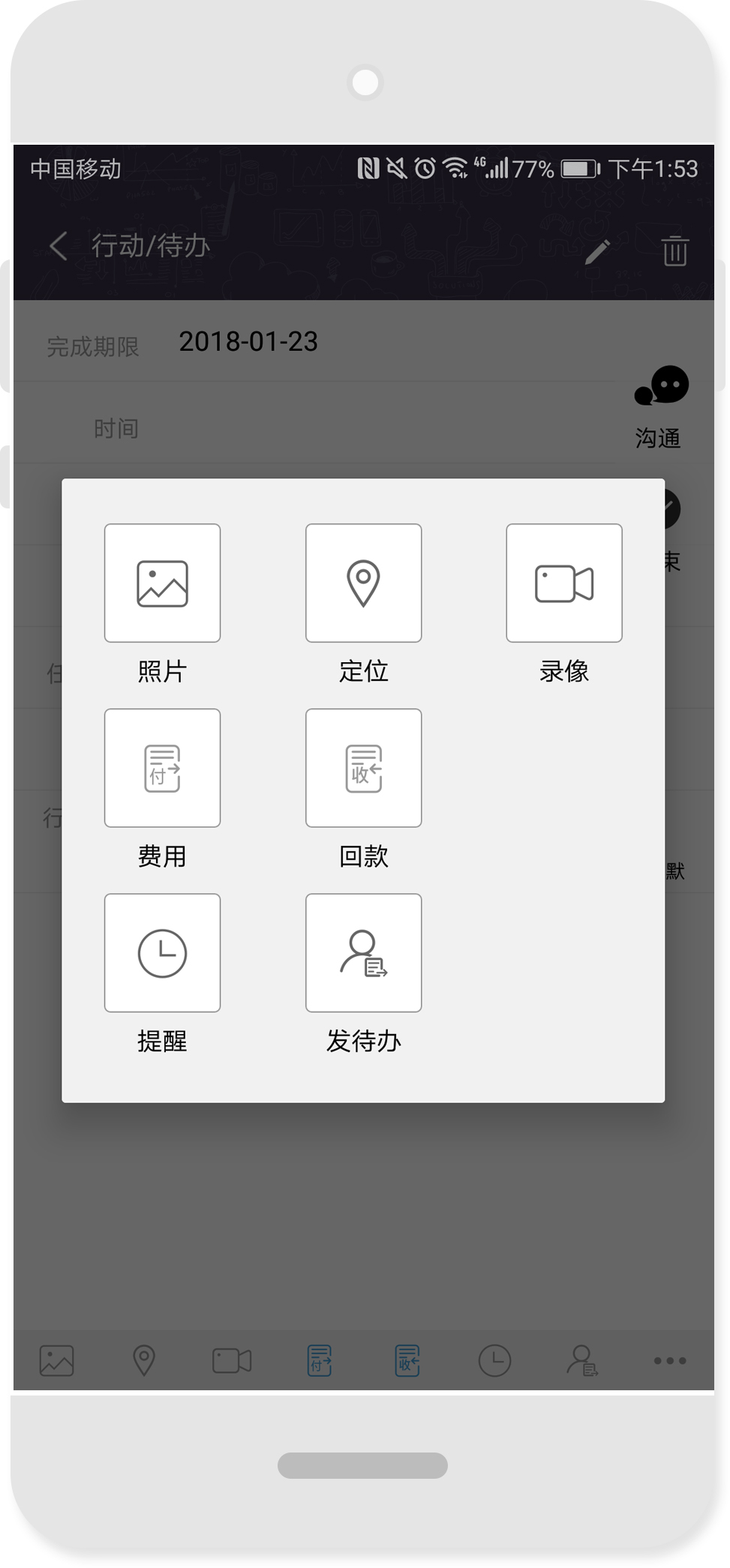
Task: Choose 定位 in the popup grid
Action: pos(363,583)
